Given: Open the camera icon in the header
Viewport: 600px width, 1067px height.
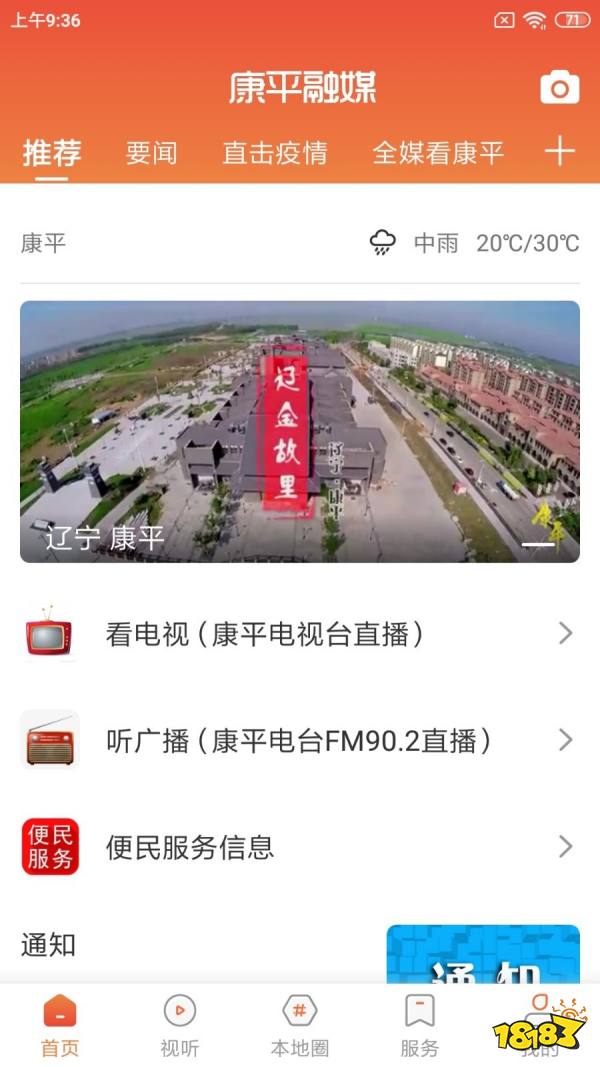Looking at the screenshot, I should [x=559, y=89].
